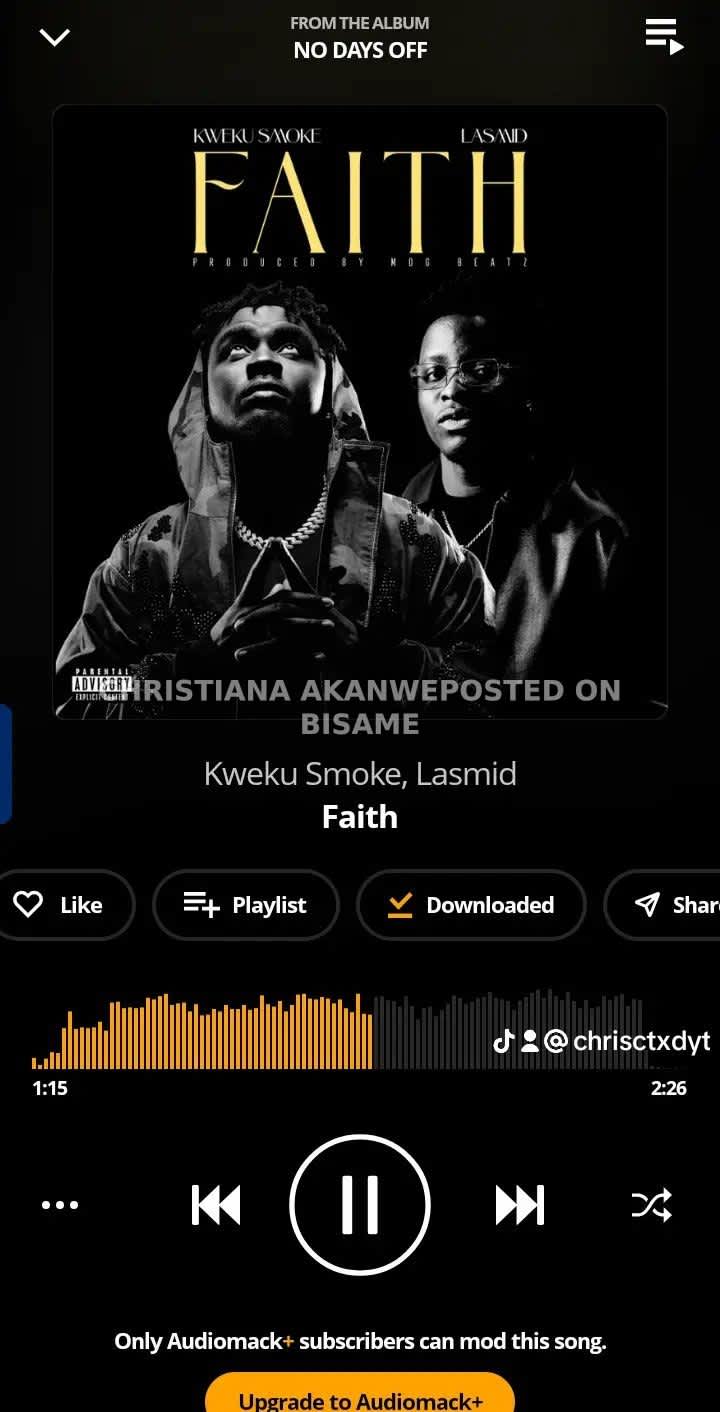Image resolution: width=720 pixels, height=1412 pixels.
Task: Skip to the previous track
Action: point(216,1205)
